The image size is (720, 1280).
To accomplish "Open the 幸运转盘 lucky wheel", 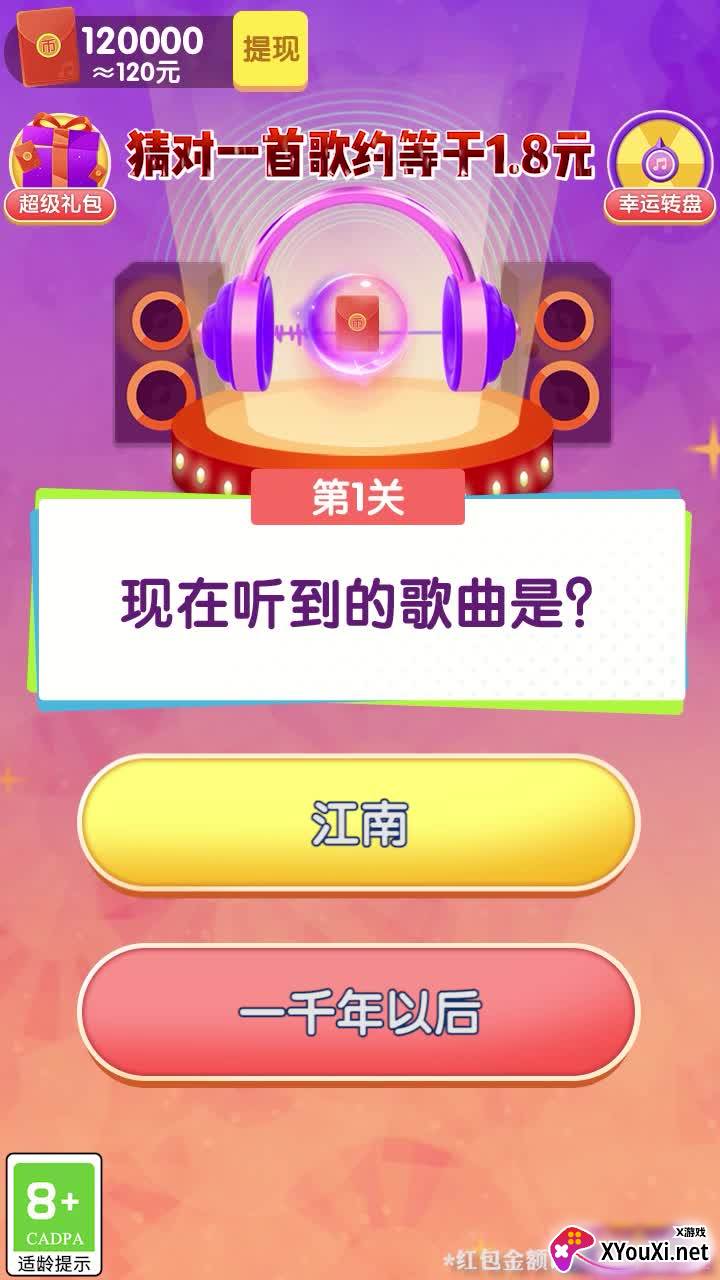I will click(x=659, y=167).
